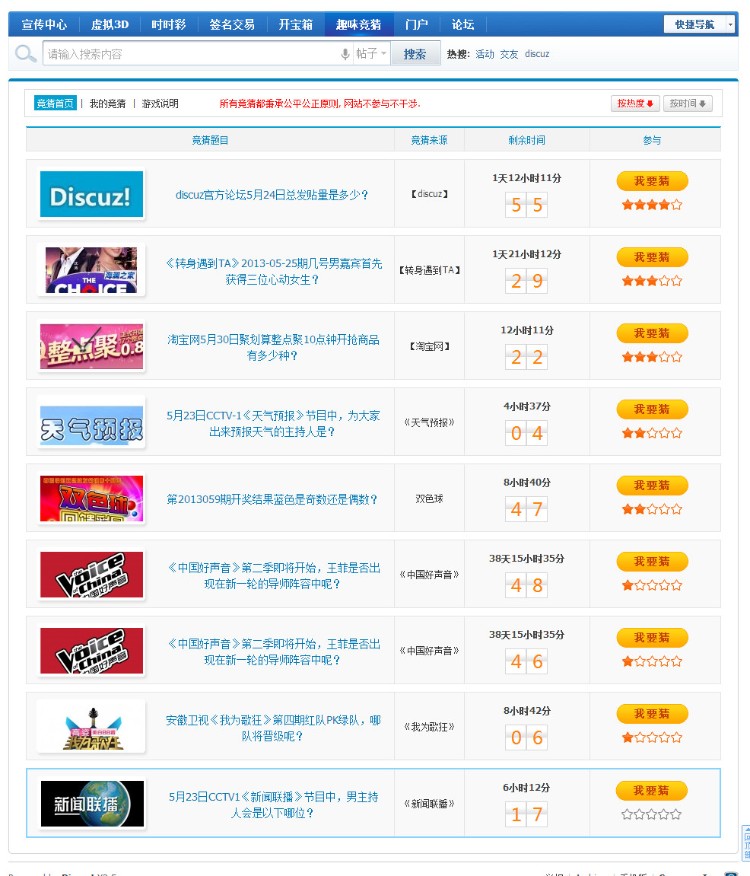View the 游戏说明 game instructions
The height and width of the screenshot is (876, 750).
click(160, 103)
